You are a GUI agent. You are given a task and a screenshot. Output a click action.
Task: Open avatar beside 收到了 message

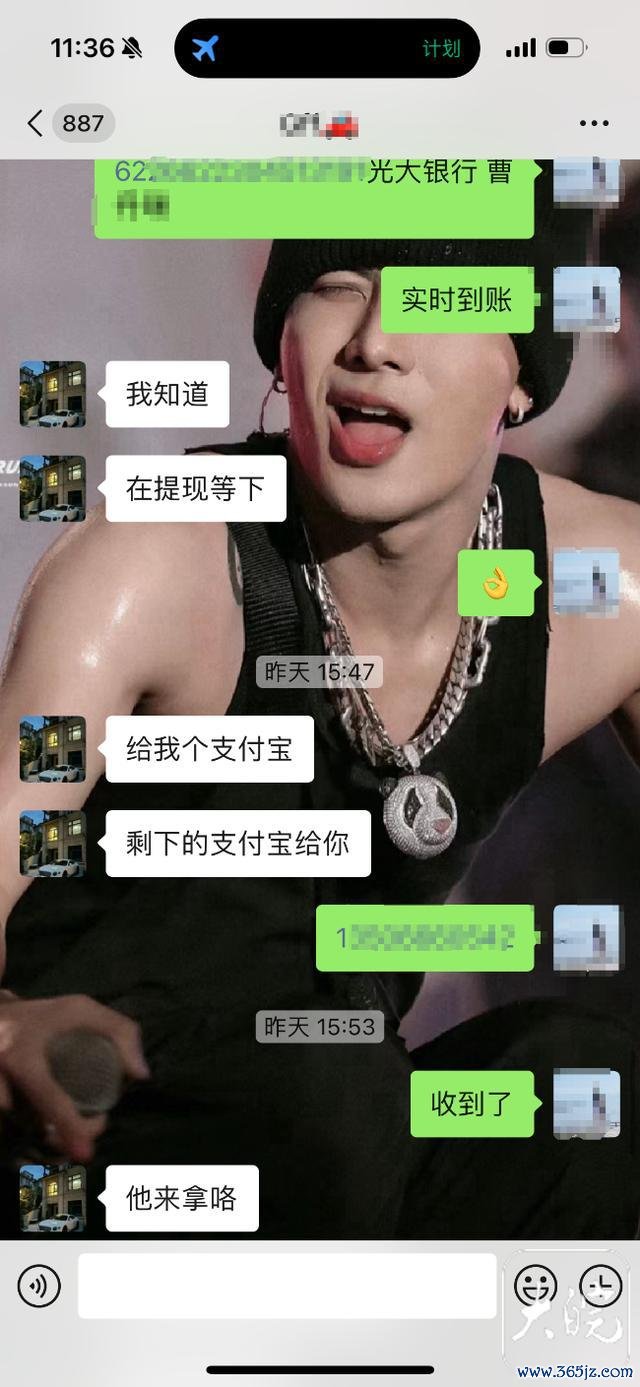click(587, 1104)
